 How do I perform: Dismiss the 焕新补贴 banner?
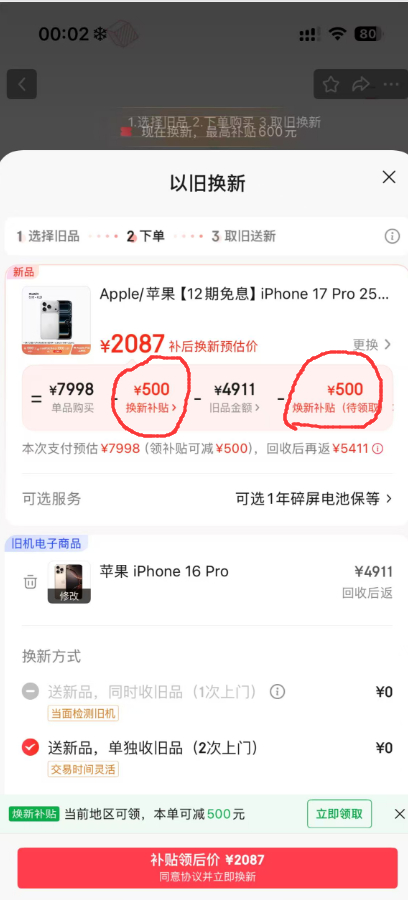399,814
